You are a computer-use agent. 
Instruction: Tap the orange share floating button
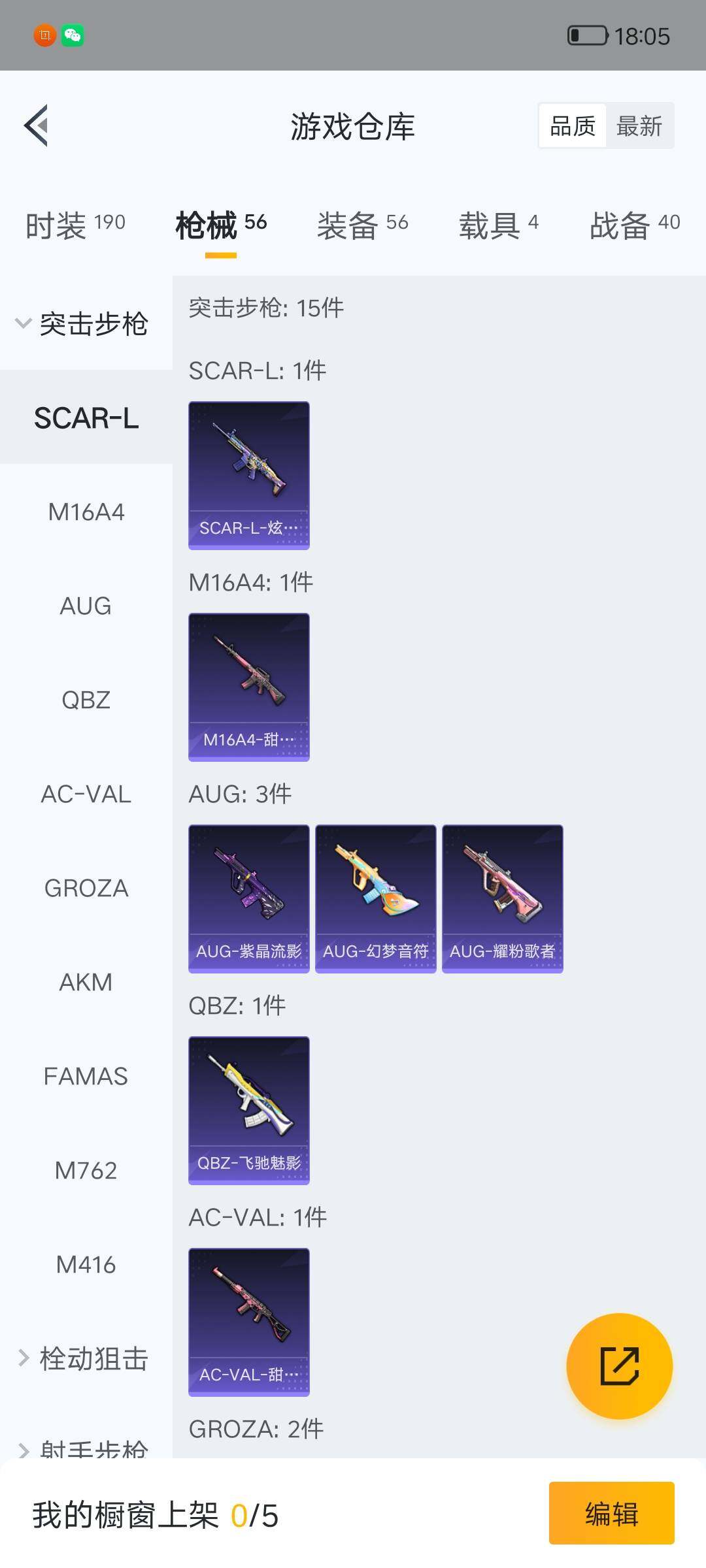(x=619, y=1366)
